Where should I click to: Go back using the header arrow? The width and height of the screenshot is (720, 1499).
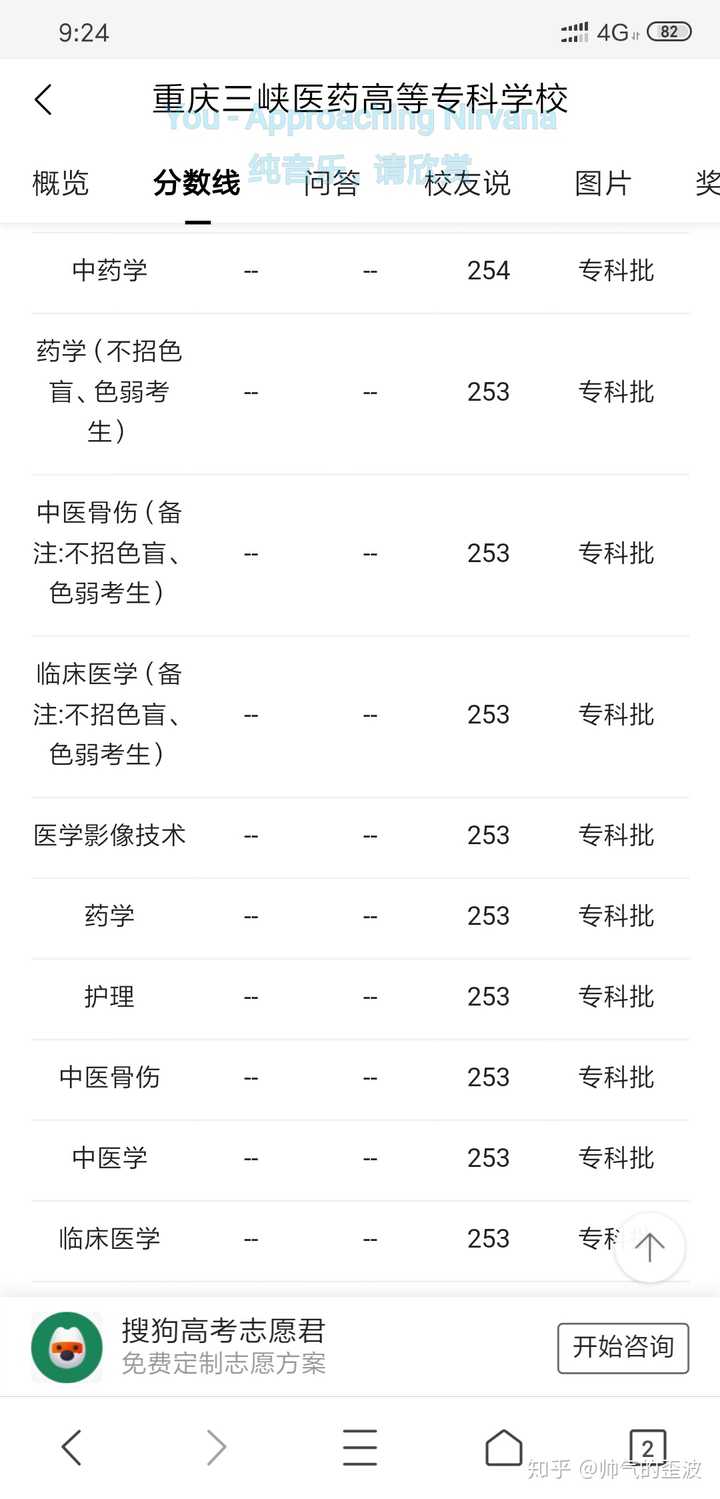(x=43, y=99)
